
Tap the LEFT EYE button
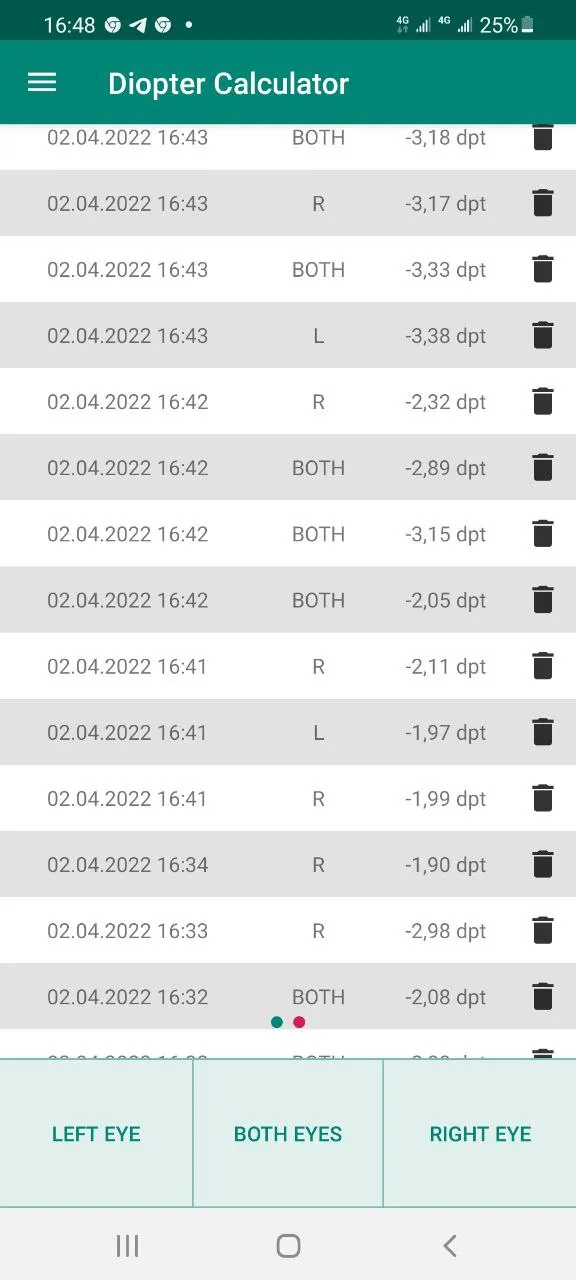click(96, 1134)
